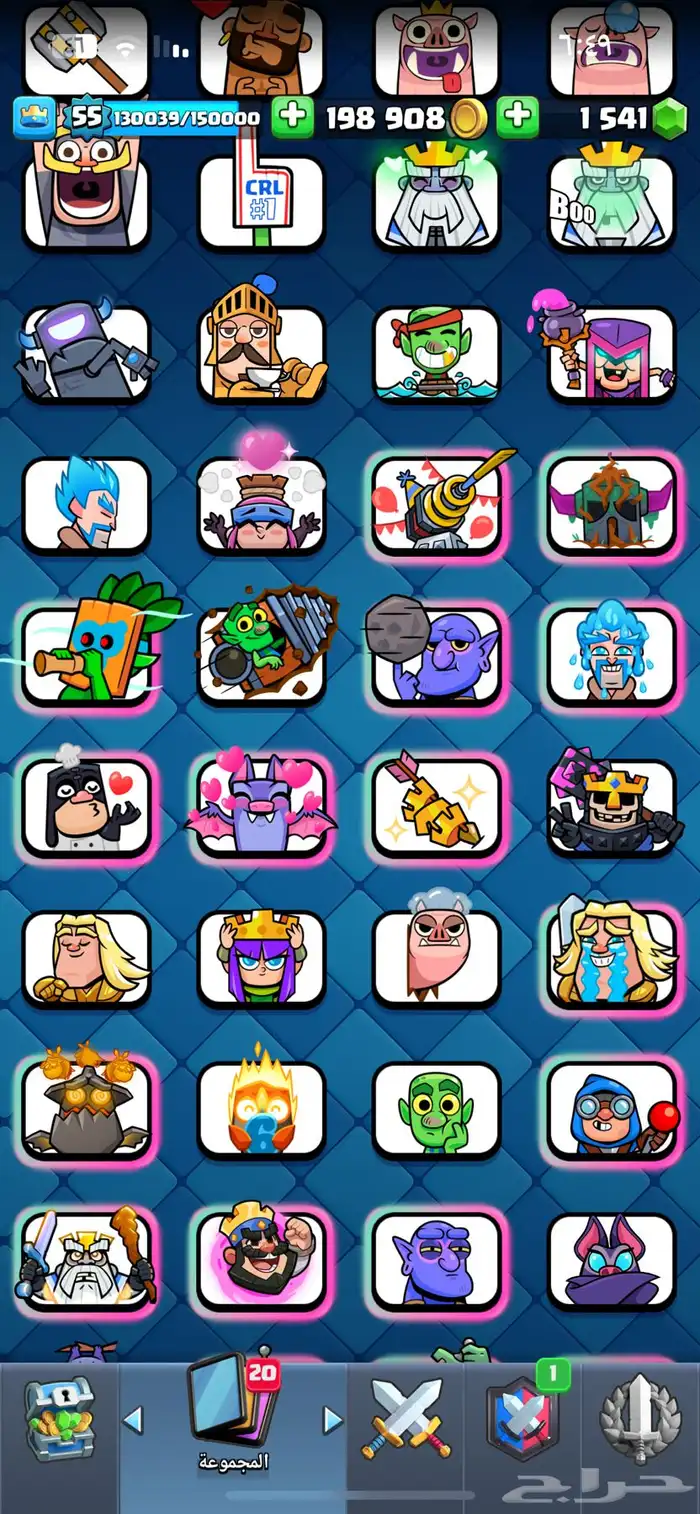The image size is (700, 1514).
Task: Select the crying Ice Wizard emote
Action: pos(611,653)
